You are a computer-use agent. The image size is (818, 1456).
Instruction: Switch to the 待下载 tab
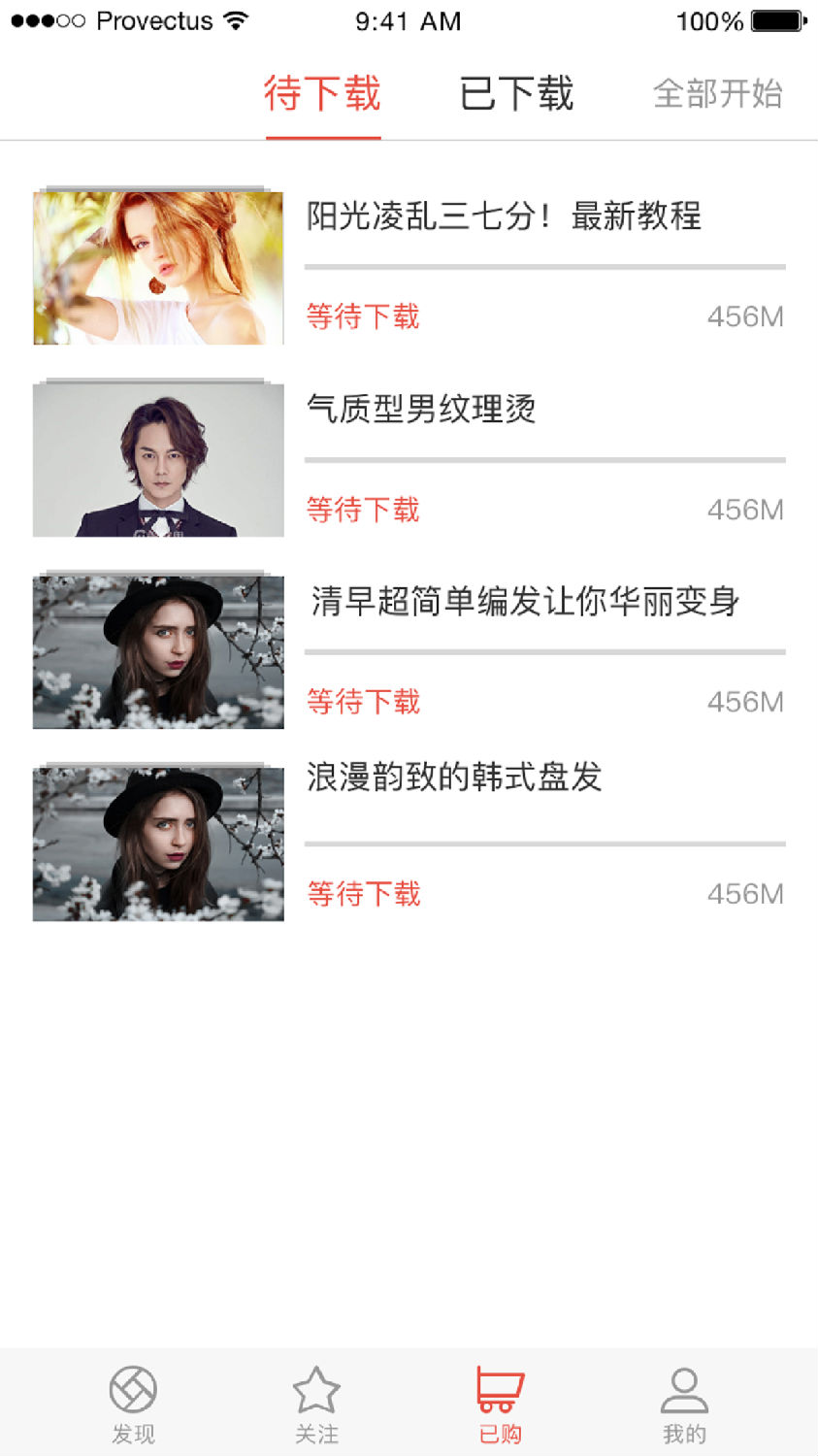coord(322,95)
